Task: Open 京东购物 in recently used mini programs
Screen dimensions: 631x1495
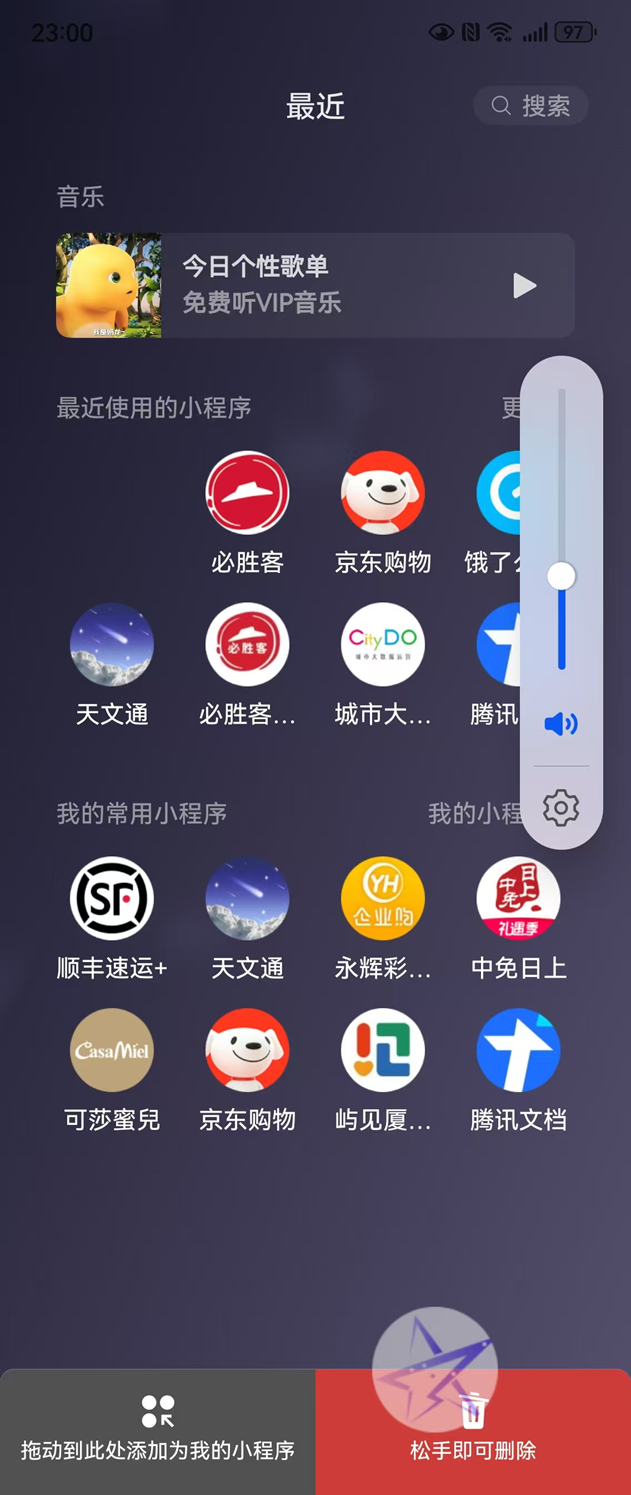Action: click(x=382, y=493)
